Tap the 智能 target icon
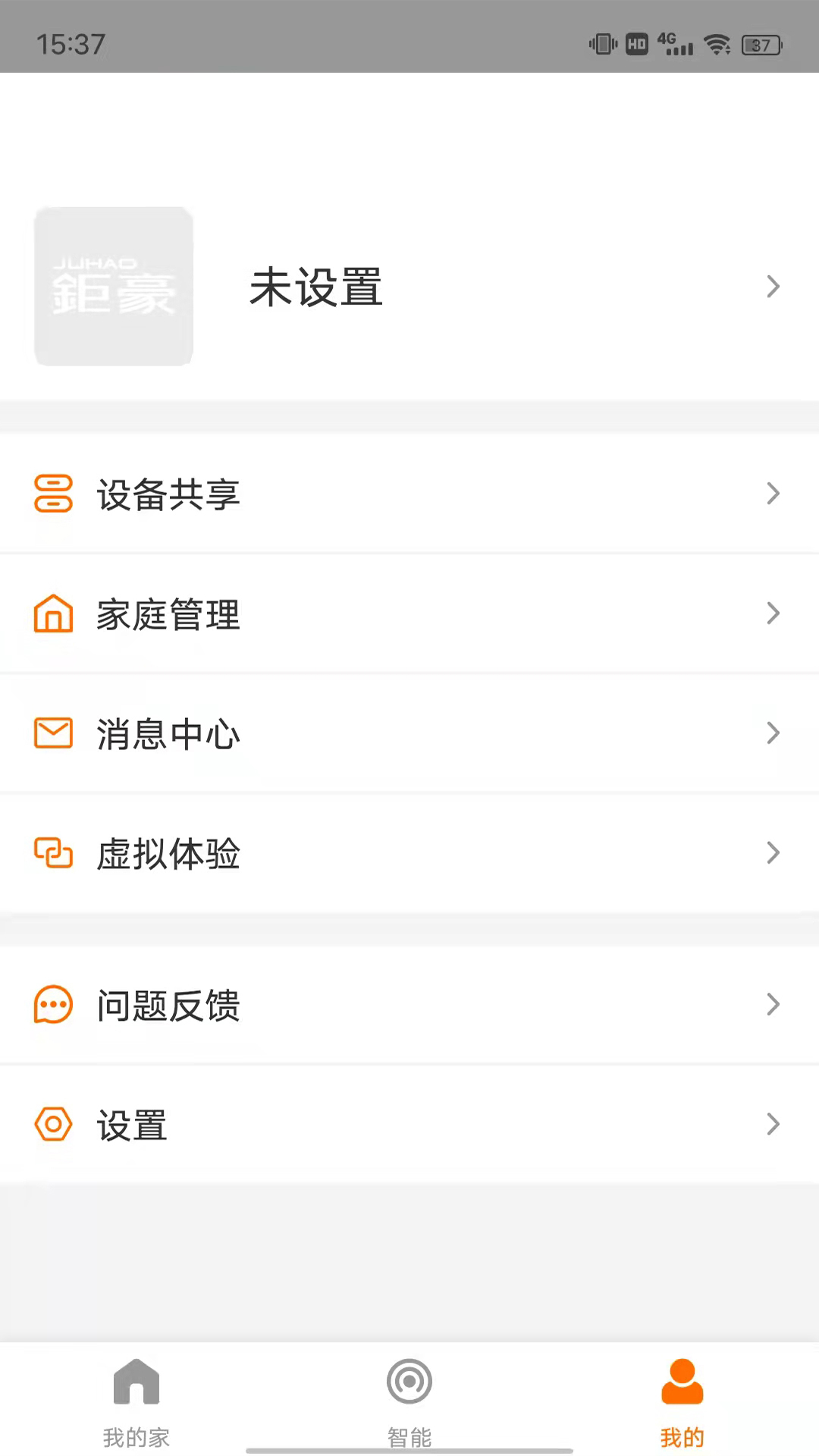Viewport: 819px width, 1456px height. pyautogui.click(x=409, y=1382)
